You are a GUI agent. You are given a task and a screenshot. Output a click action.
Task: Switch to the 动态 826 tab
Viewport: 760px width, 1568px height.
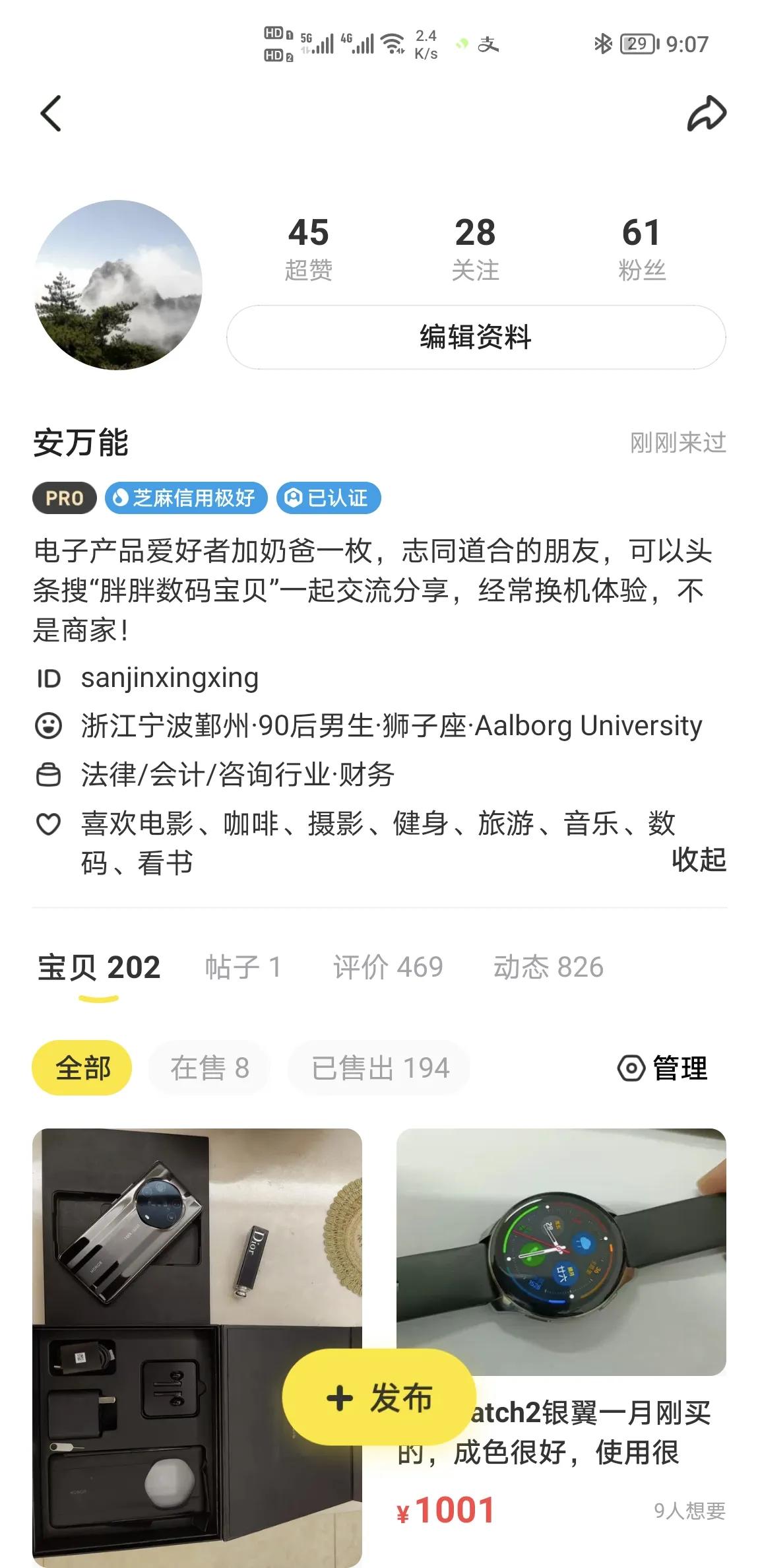click(548, 967)
